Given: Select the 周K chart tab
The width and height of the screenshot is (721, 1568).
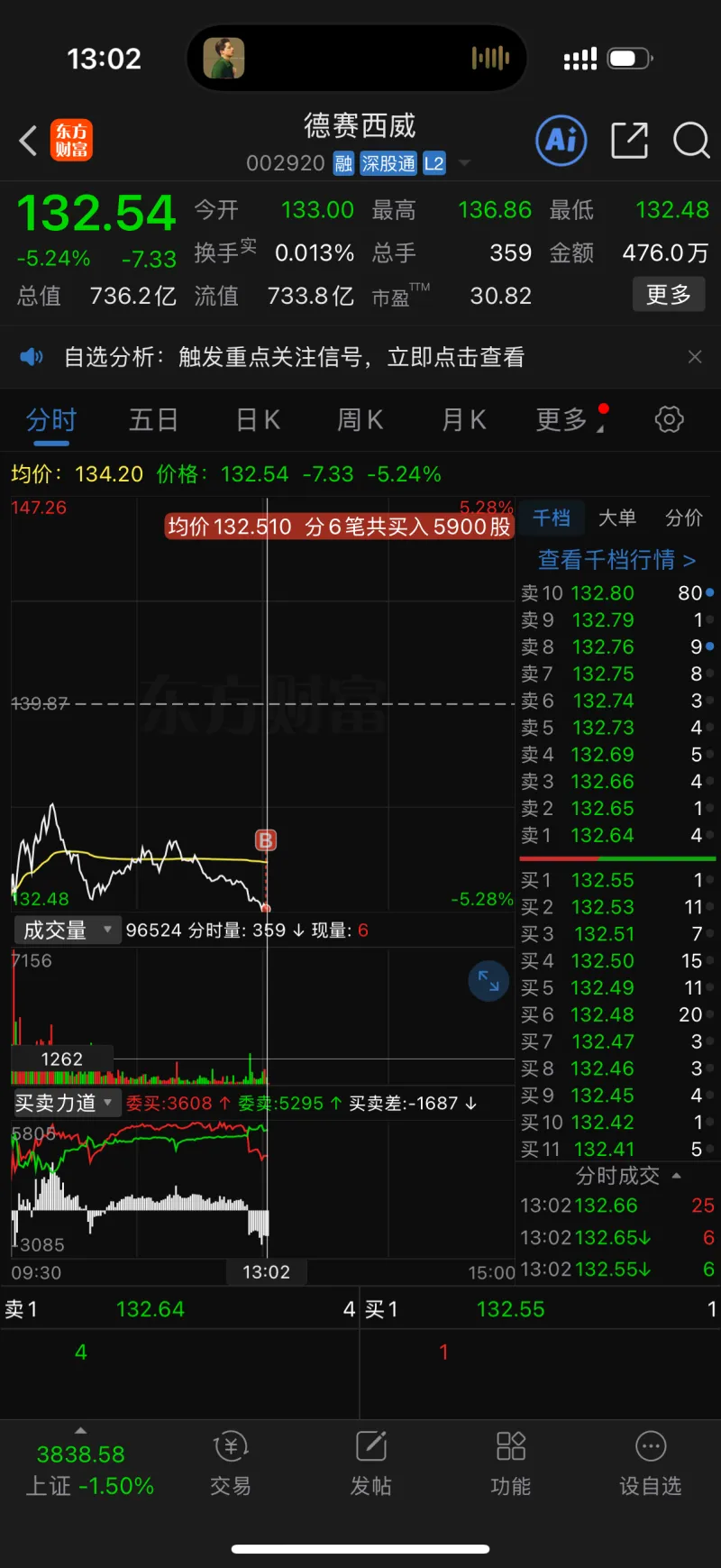Looking at the screenshot, I should [360, 420].
